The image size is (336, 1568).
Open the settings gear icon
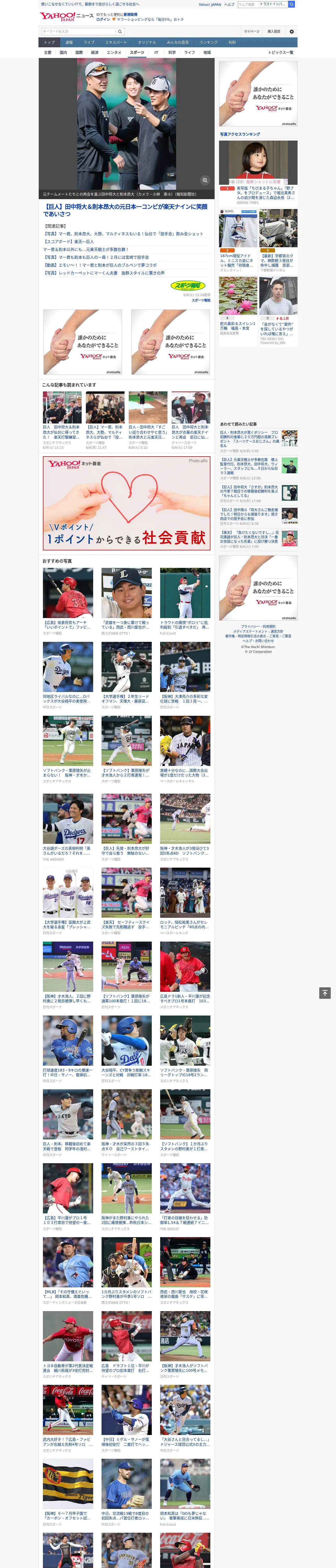click(292, 31)
